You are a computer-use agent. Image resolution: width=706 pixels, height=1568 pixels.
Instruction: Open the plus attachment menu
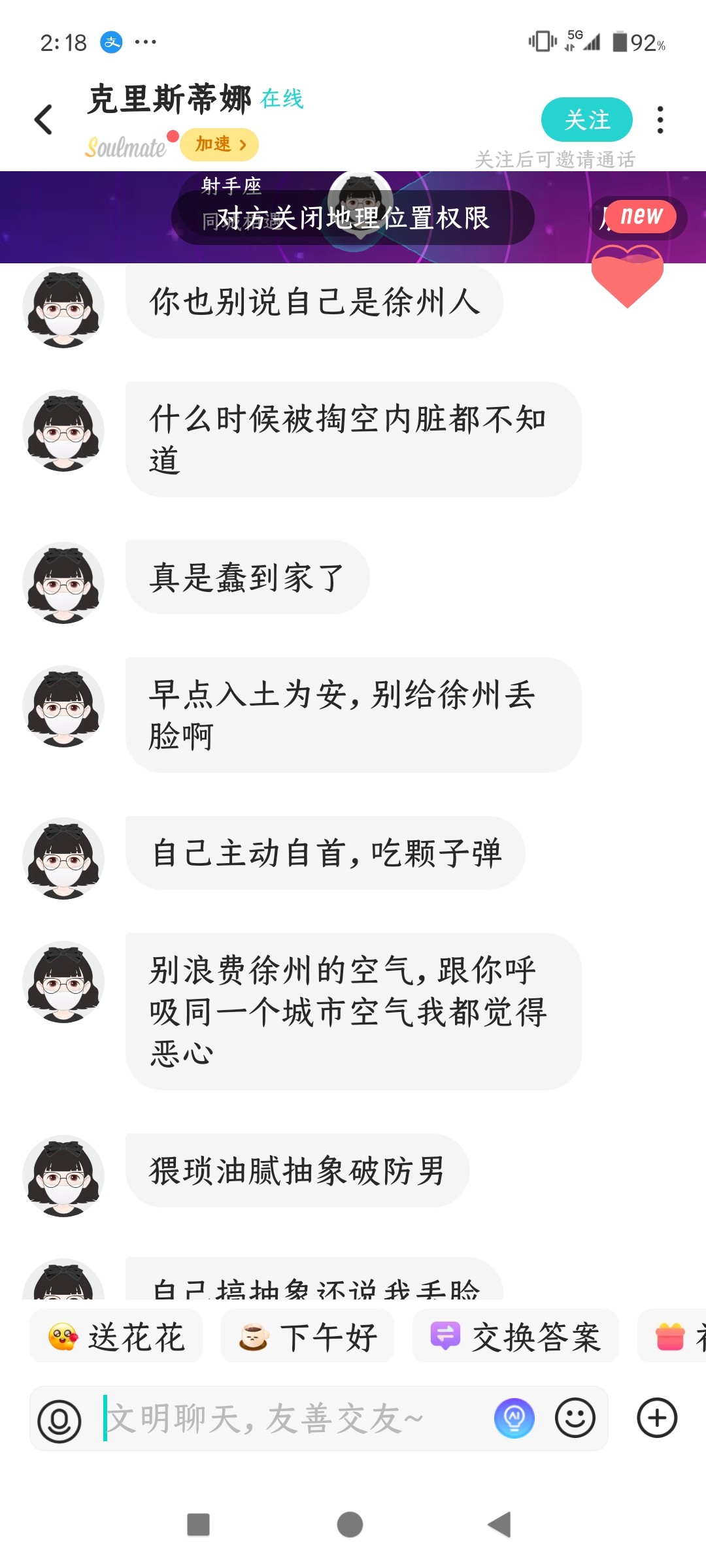657,1418
